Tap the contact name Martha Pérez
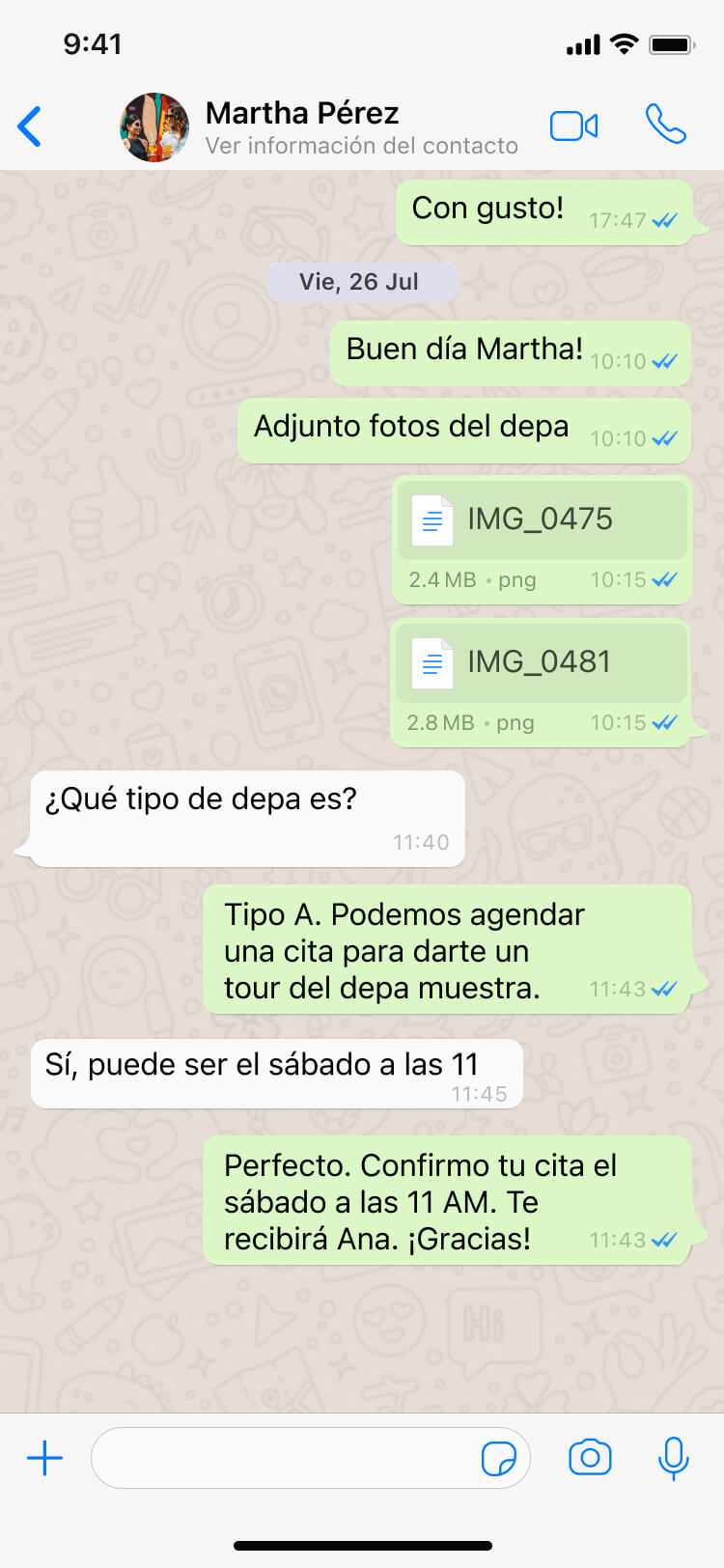This screenshot has width=724, height=1568. 301,113
